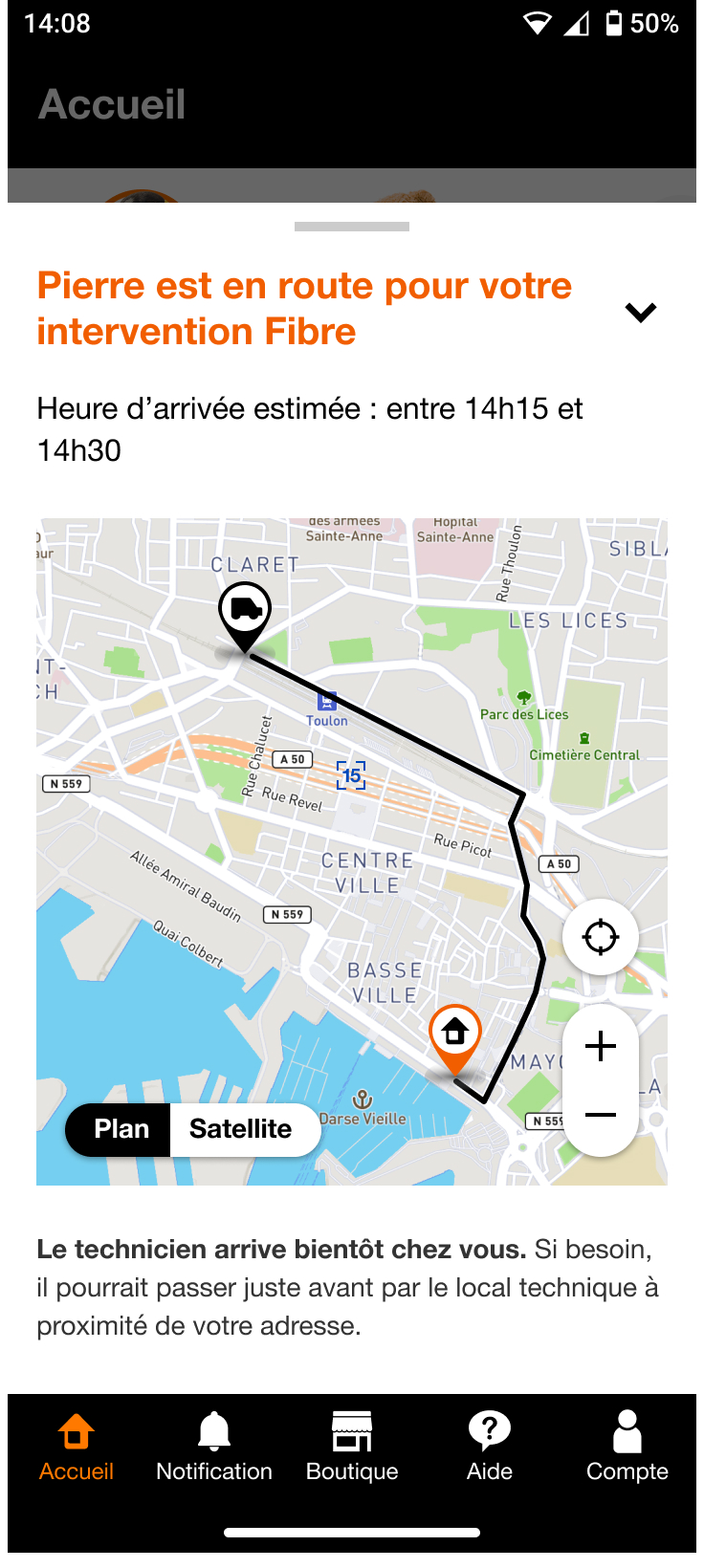Zoom in on the map
The height and width of the screenshot is (1568, 704).
(601, 1046)
